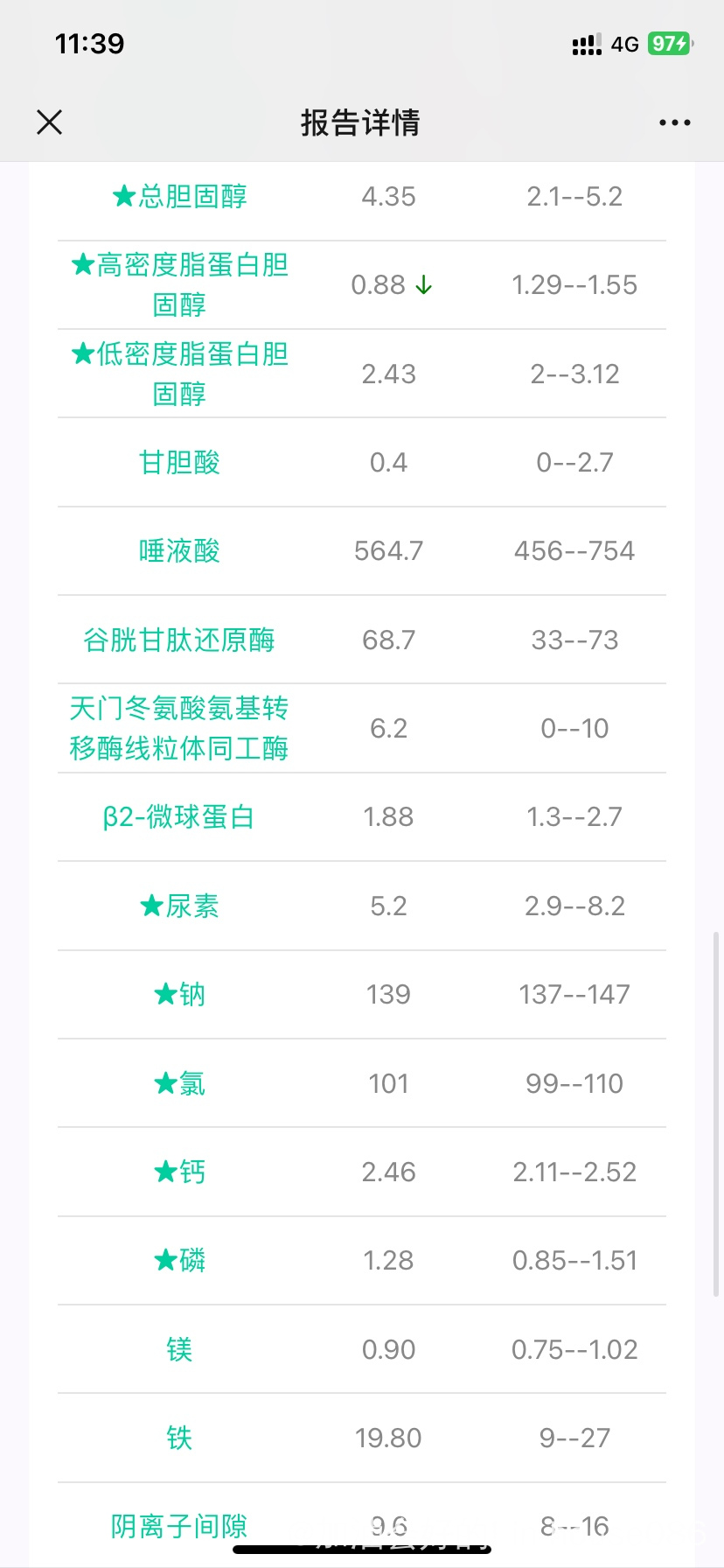724x1568 pixels.
Task: Close the report details page
Action: pyautogui.click(x=50, y=122)
